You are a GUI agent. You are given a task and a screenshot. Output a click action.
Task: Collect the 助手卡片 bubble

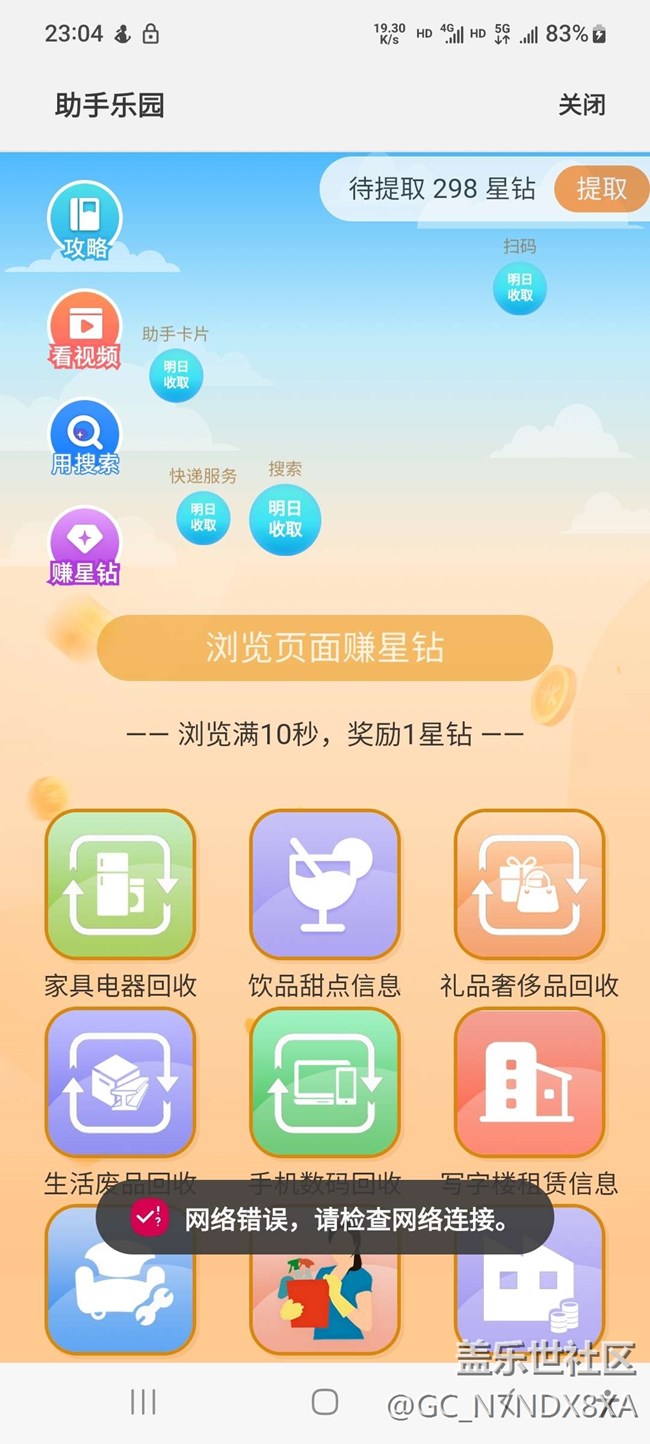(176, 375)
